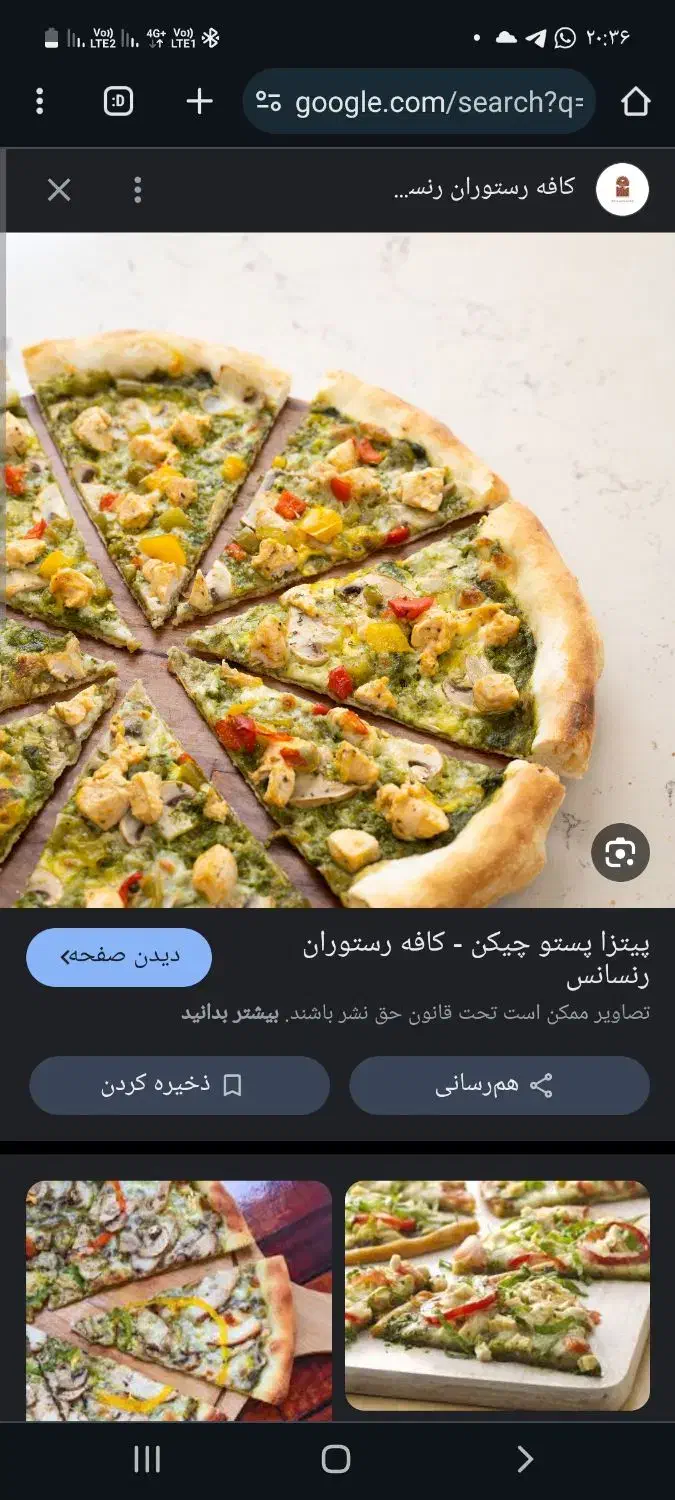
Task: Open the tab switcher
Action: tap(118, 101)
